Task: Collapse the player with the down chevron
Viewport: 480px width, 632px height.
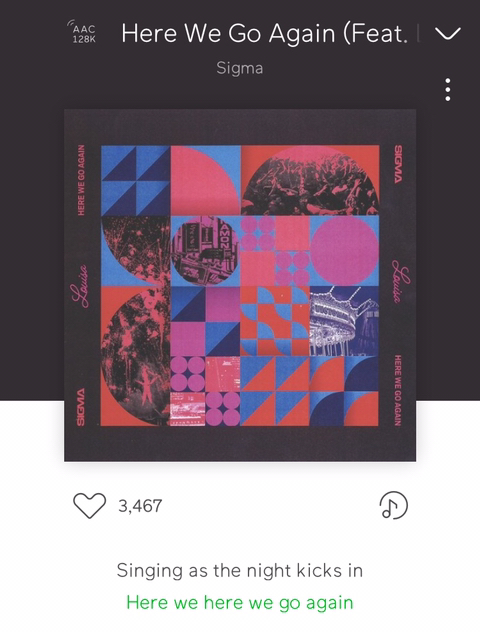Action: 448,33
